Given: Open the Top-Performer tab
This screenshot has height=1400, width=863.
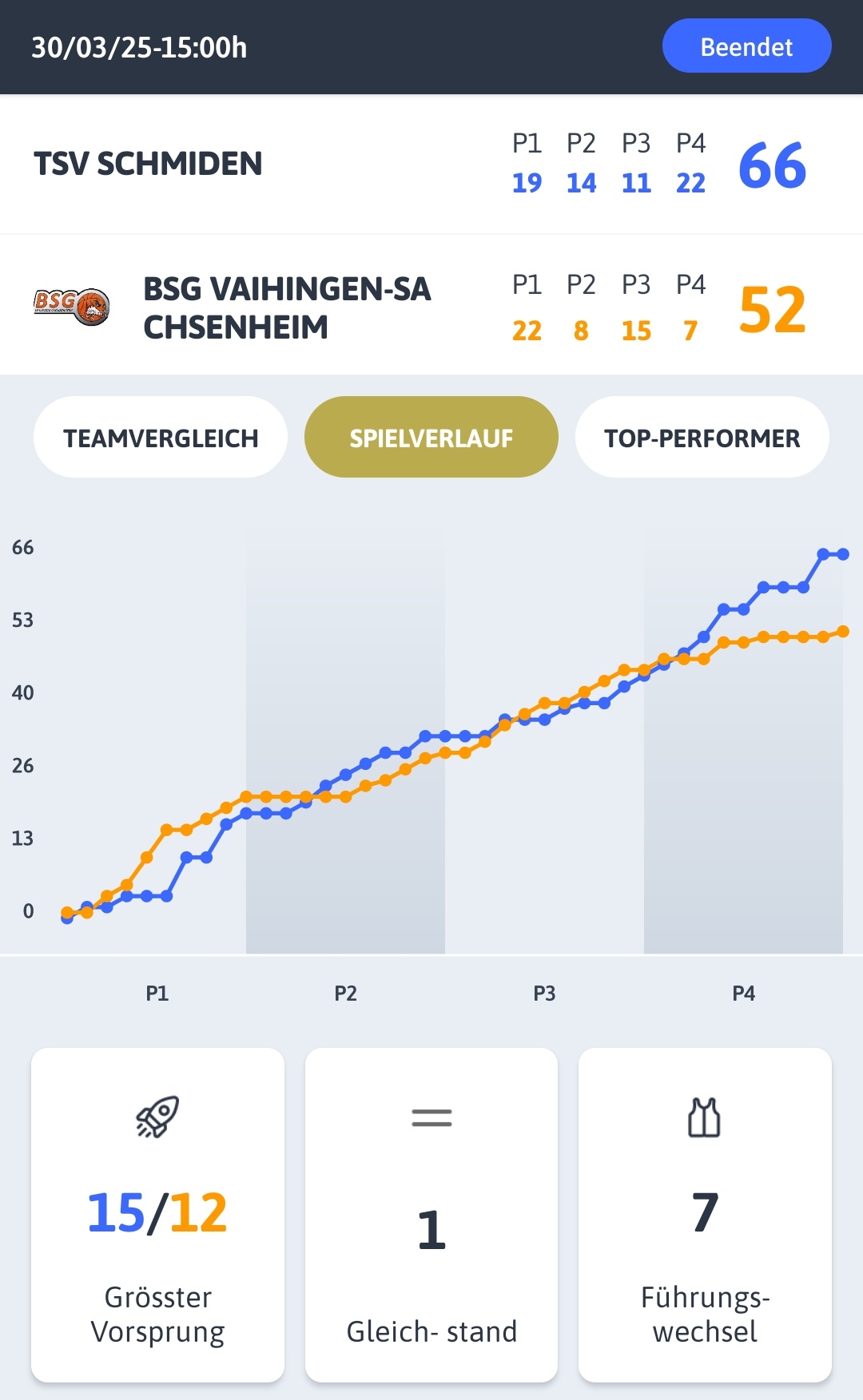Looking at the screenshot, I should [702, 437].
